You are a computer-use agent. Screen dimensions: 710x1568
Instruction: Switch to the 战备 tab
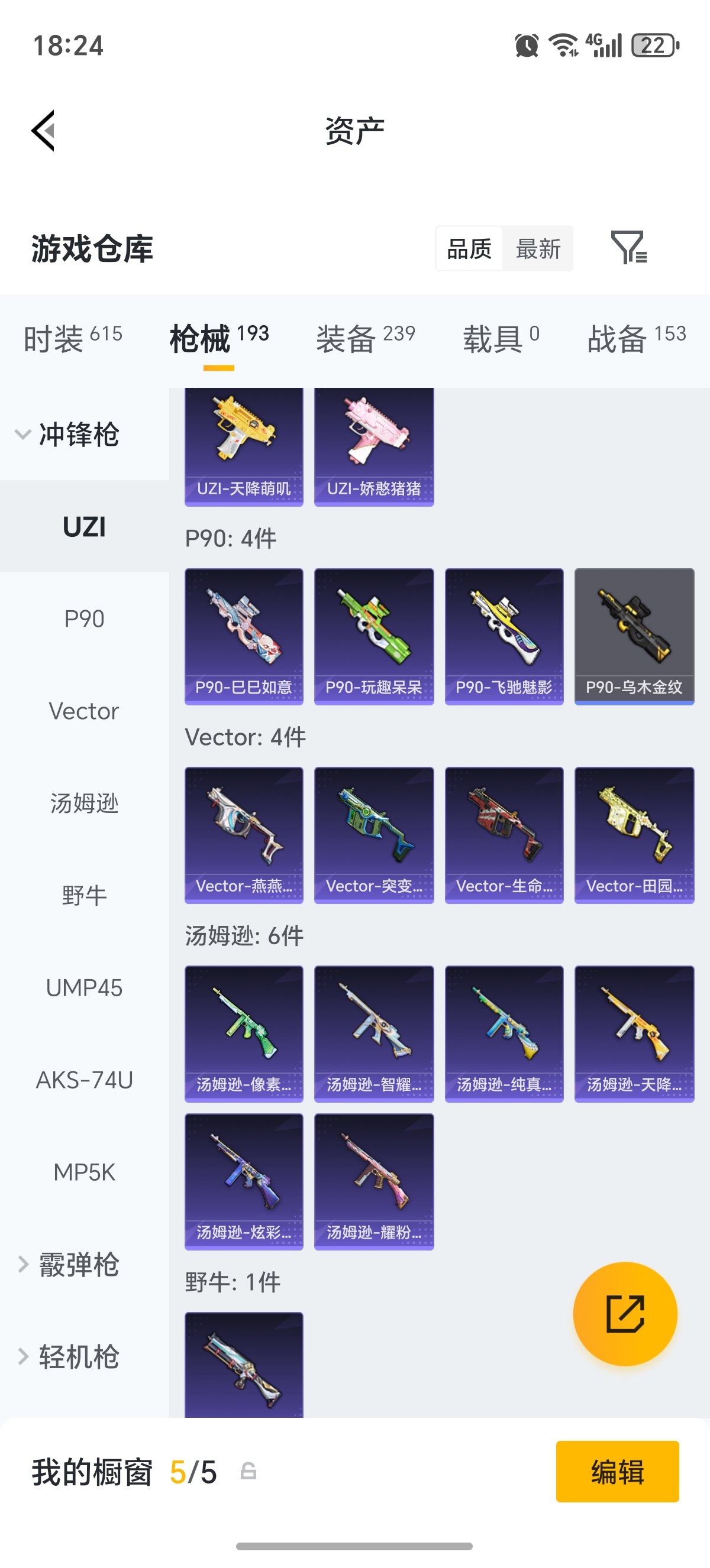pos(636,338)
